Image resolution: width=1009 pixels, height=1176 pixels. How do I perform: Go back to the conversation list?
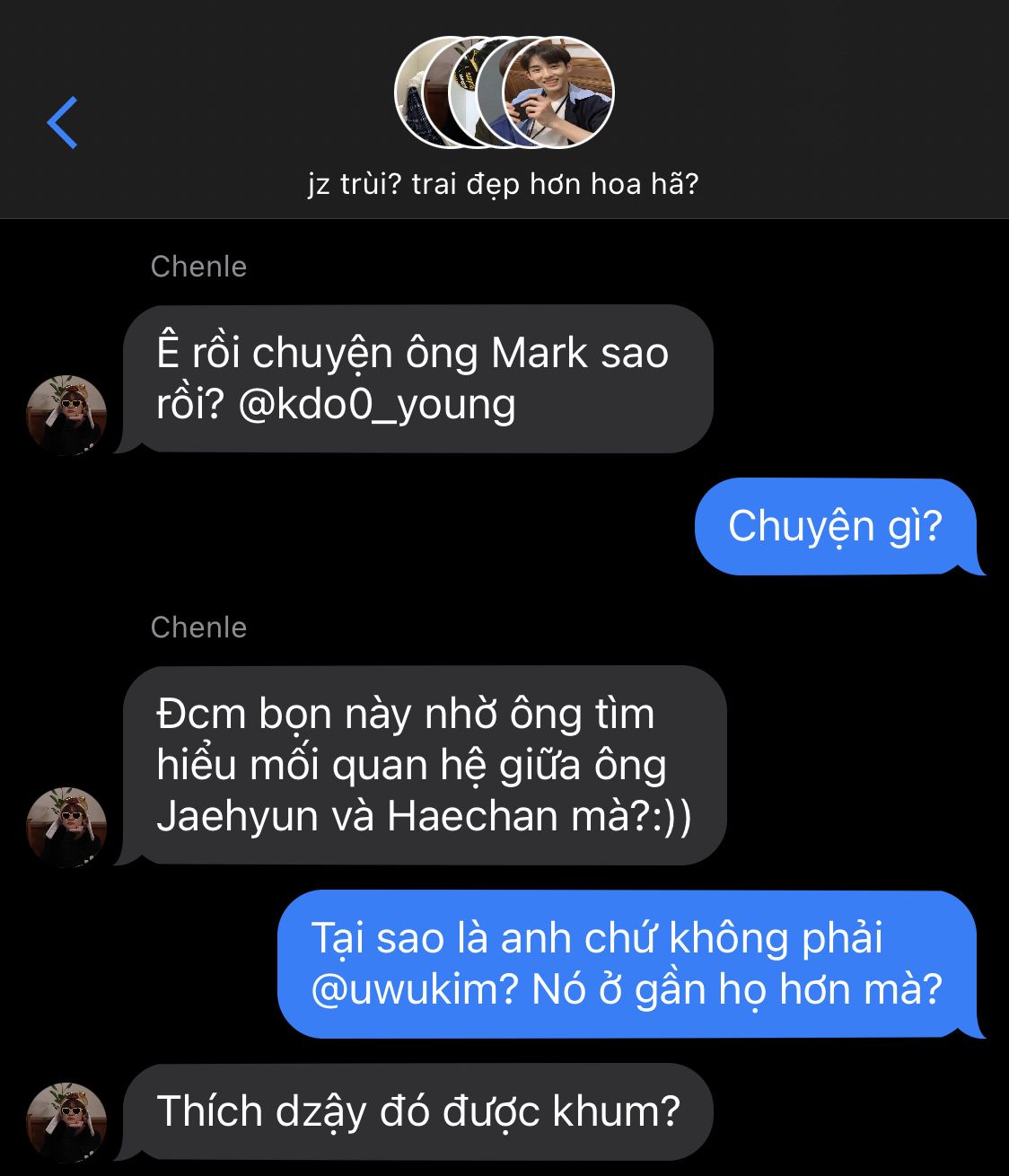click(x=62, y=122)
